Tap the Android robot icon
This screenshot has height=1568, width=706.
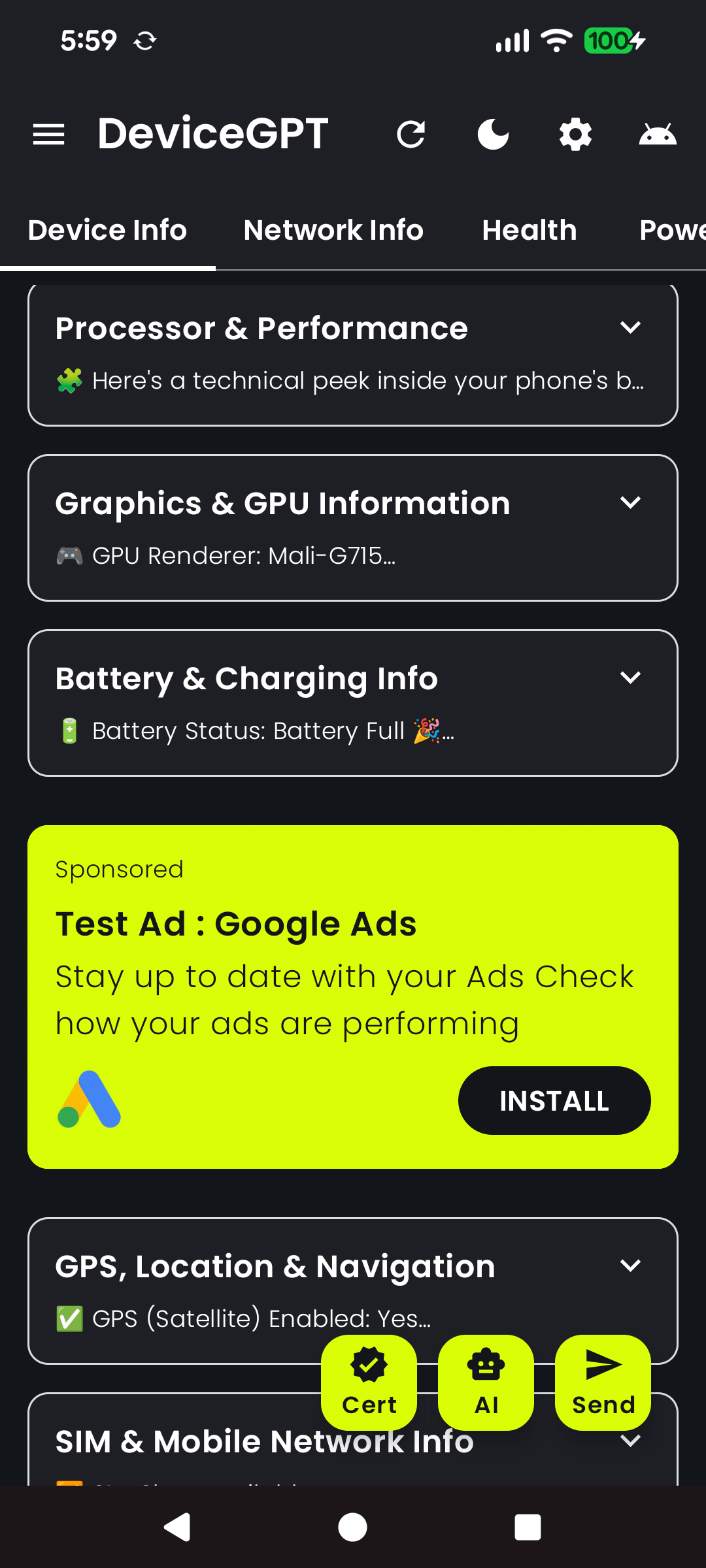point(658,134)
